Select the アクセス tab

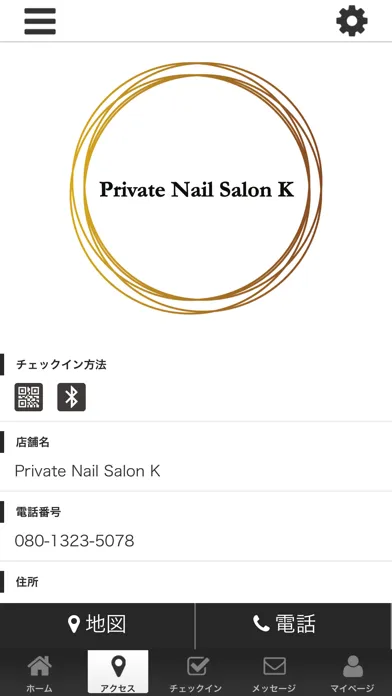[x=118, y=672]
